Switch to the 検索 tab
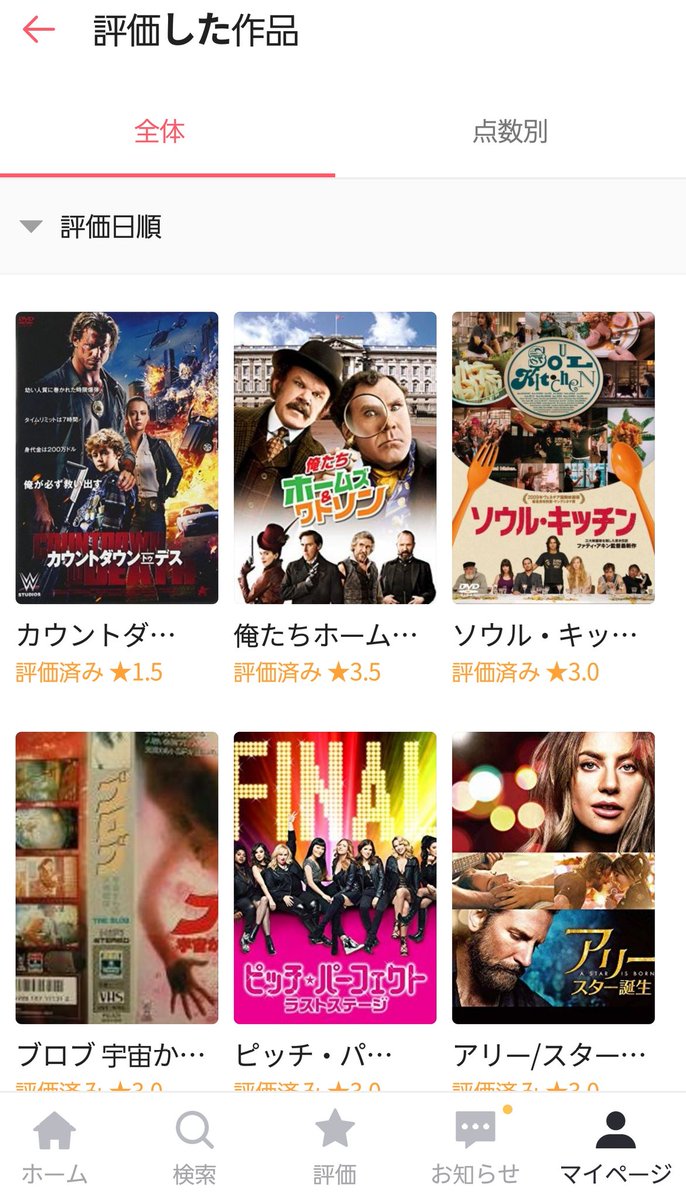 (x=194, y=1147)
